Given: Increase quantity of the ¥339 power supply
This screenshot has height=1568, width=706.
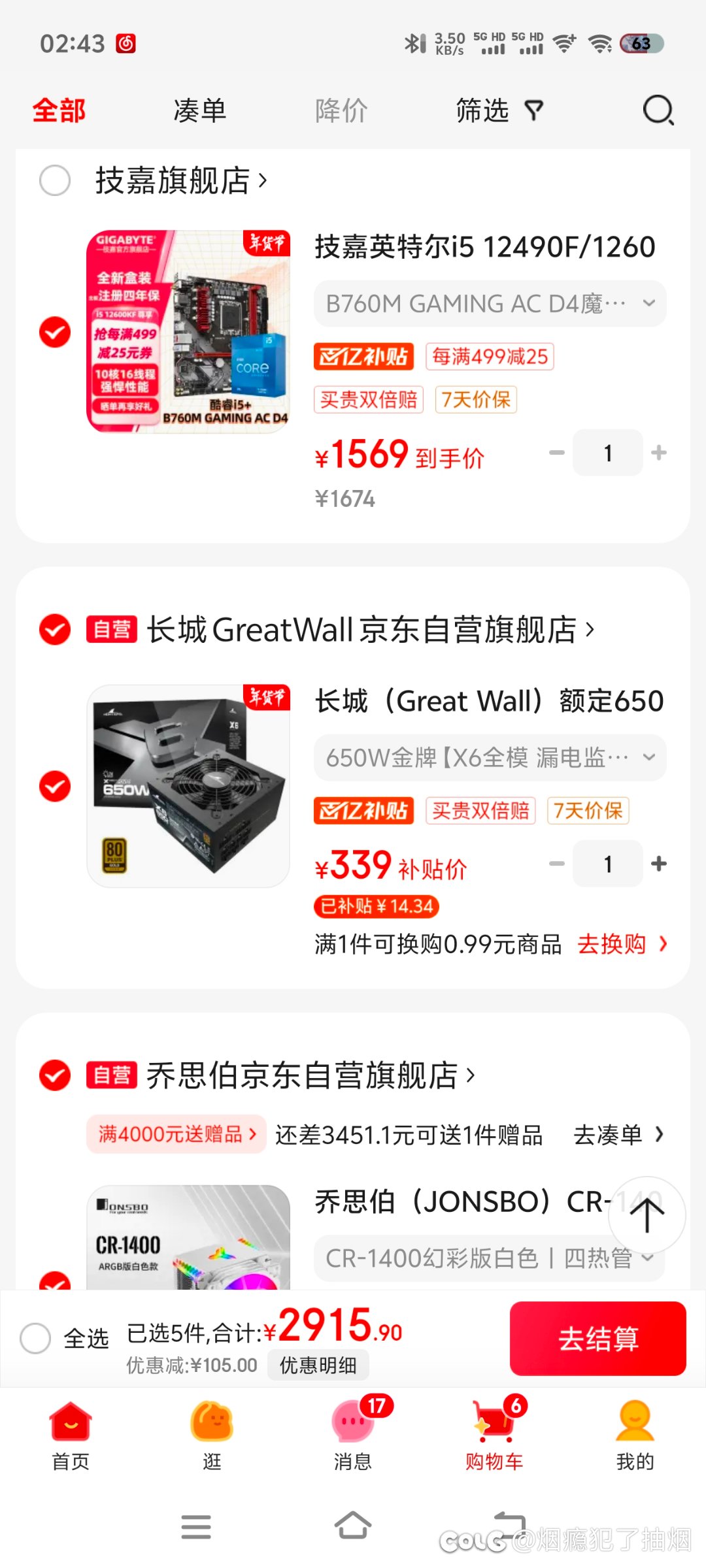Looking at the screenshot, I should tap(659, 864).
